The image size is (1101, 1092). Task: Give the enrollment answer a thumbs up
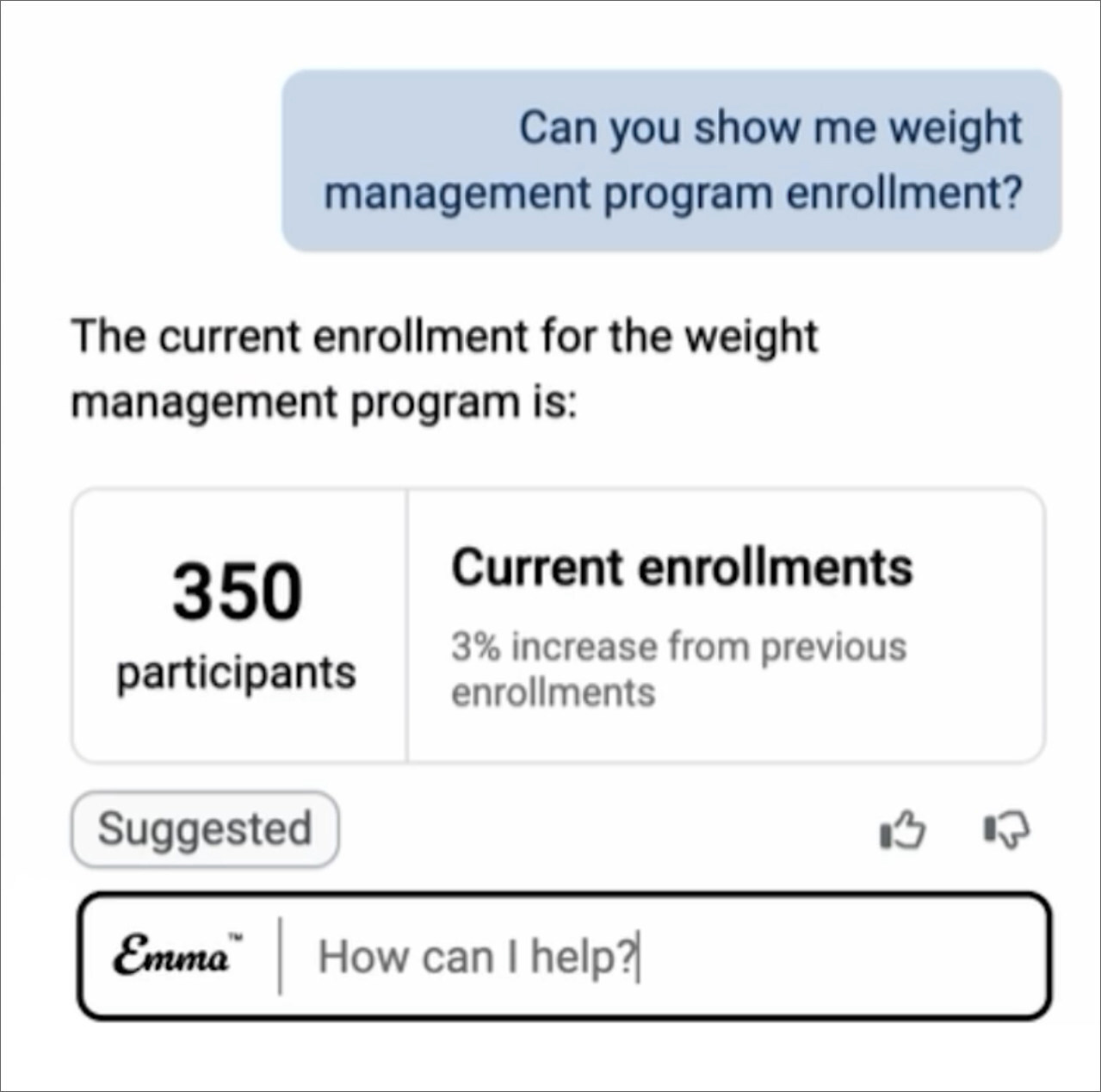tap(902, 830)
